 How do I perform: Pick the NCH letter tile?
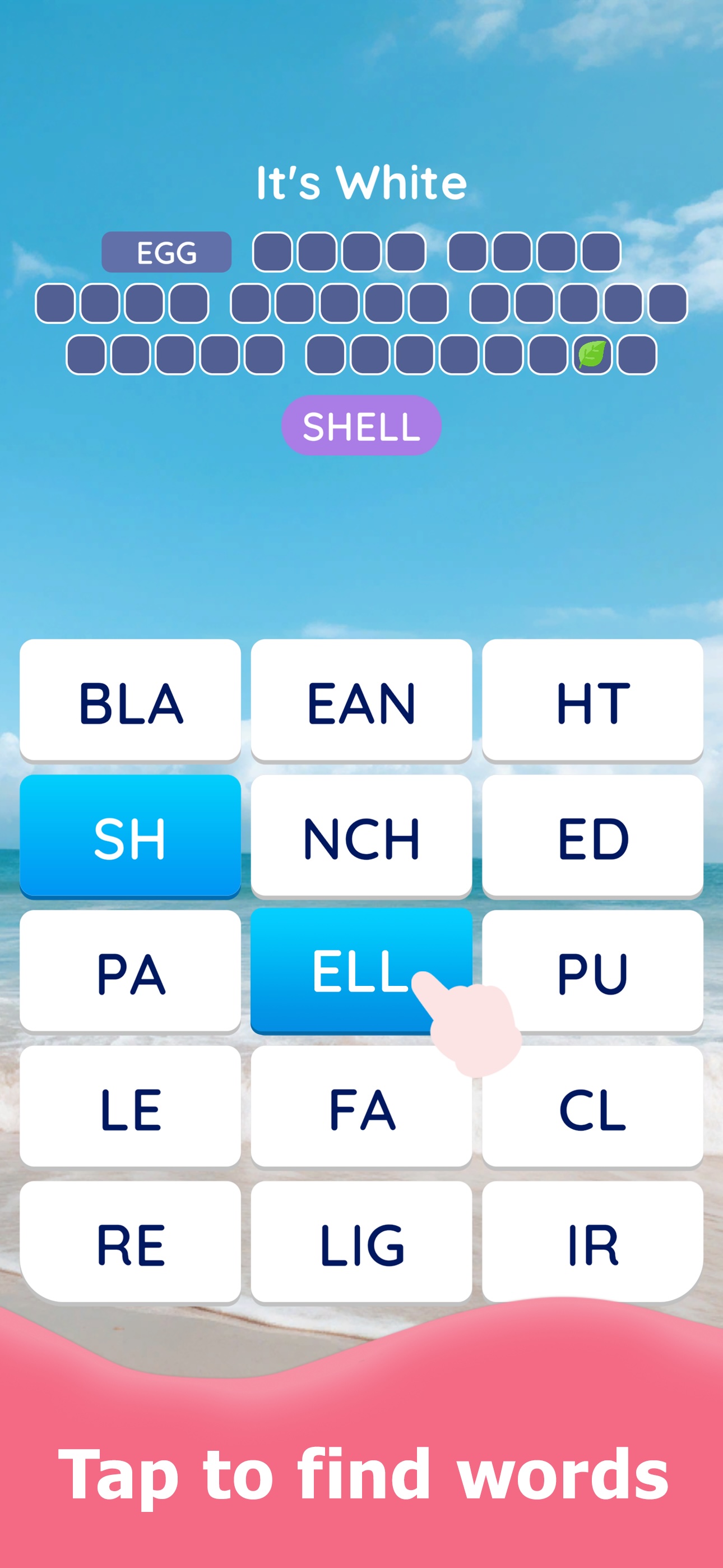(361, 836)
